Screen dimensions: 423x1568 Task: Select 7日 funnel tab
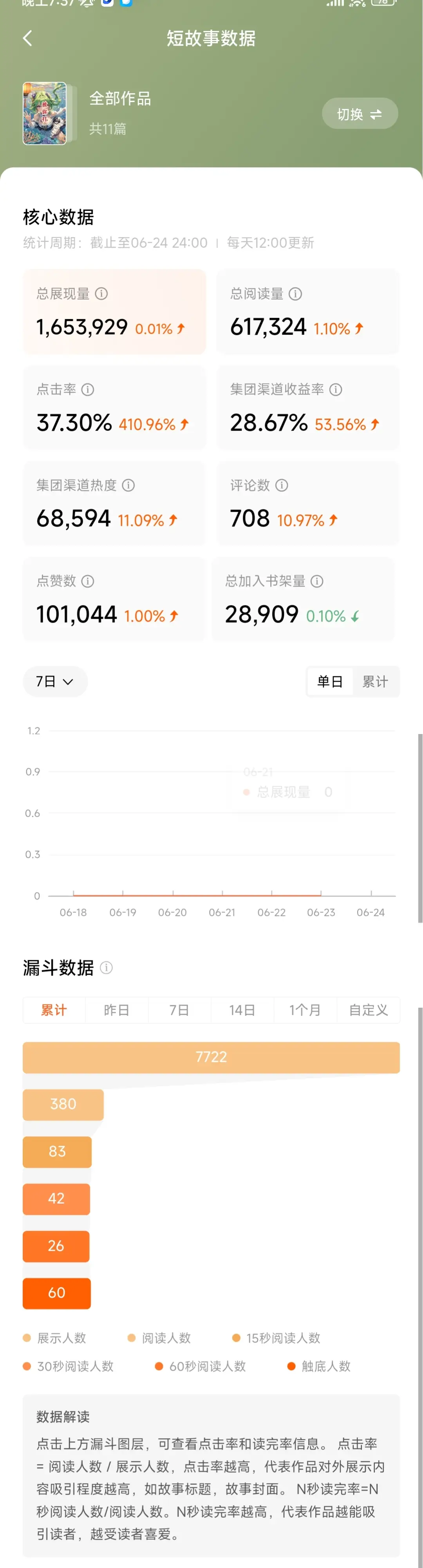(x=179, y=1010)
